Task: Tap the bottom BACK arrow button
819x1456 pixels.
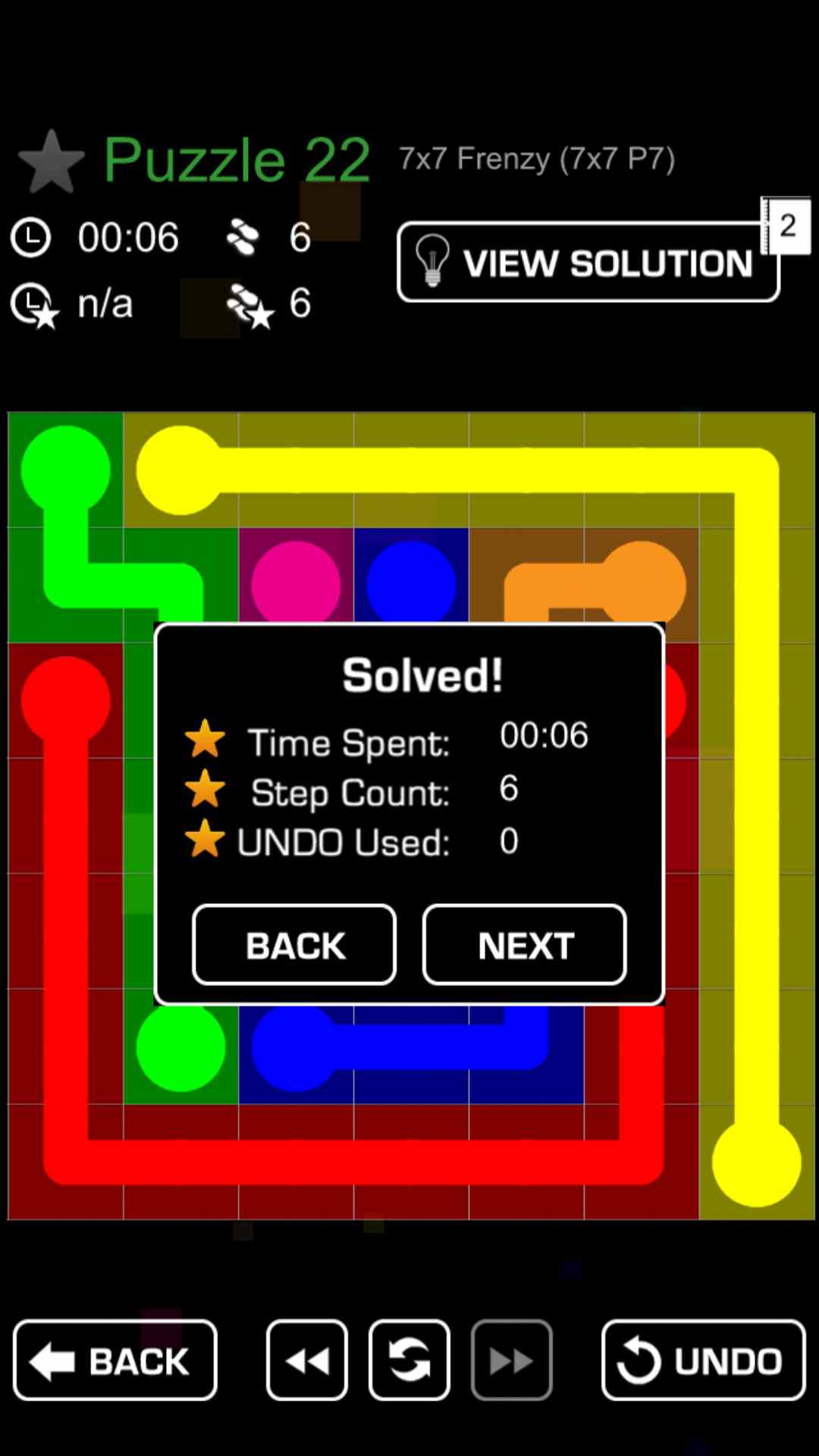Action: pyautogui.click(x=115, y=1360)
